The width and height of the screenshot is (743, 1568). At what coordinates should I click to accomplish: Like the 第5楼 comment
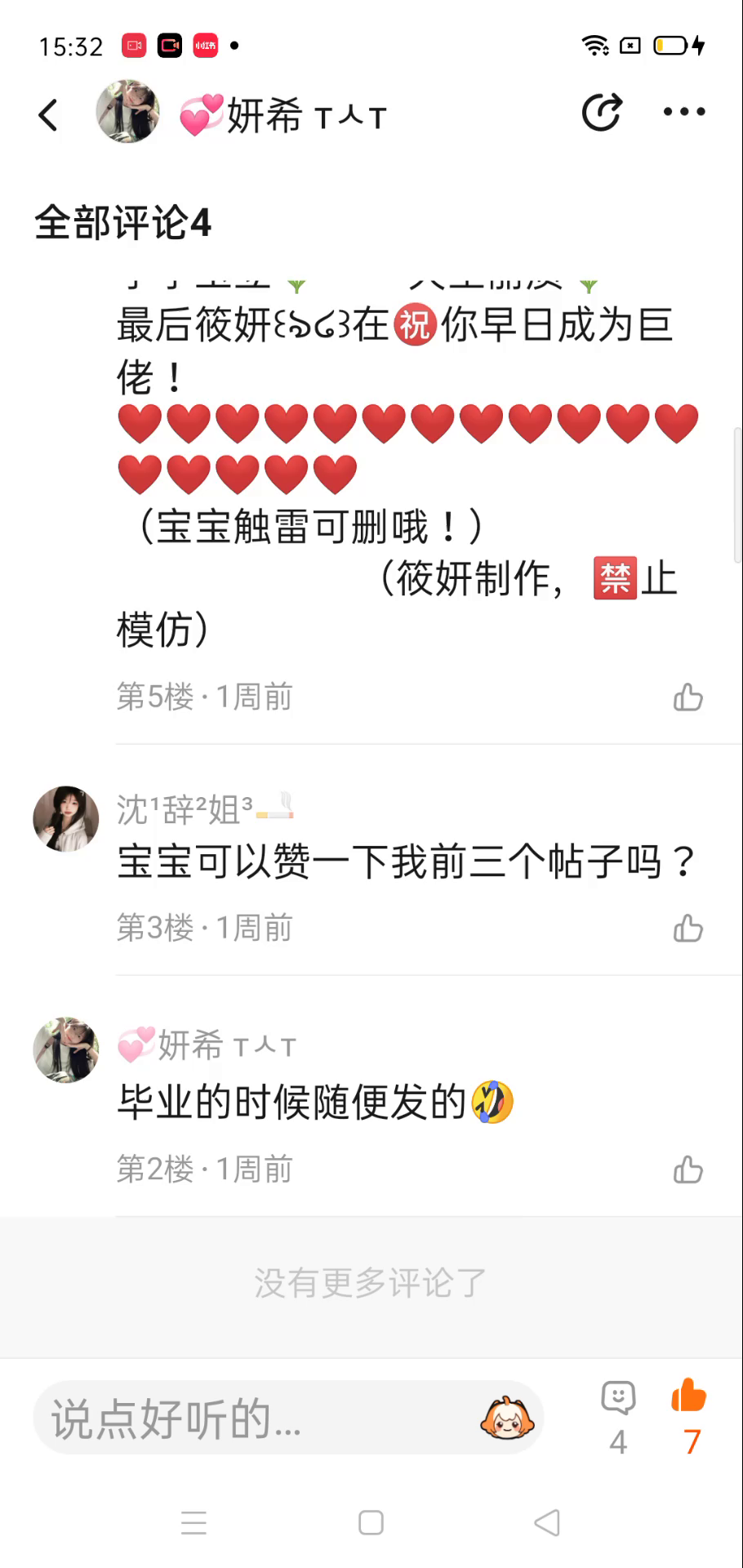point(687,697)
